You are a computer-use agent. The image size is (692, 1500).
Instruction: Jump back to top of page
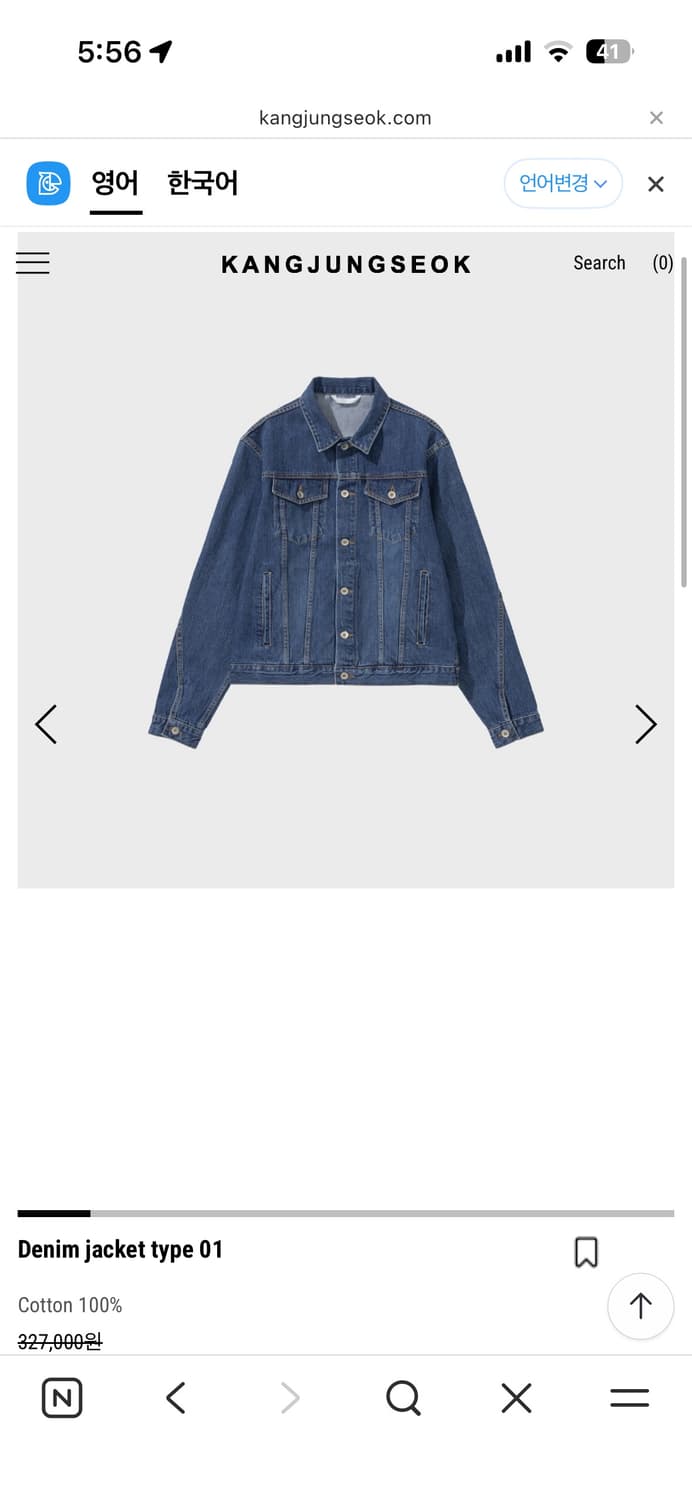click(x=640, y=1306)
